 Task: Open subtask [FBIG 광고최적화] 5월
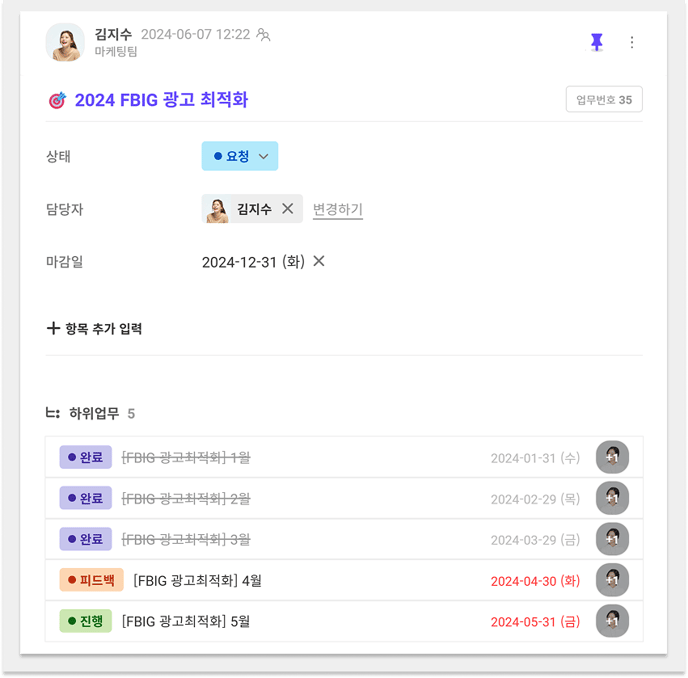pyautogui.click(x=186, y=621)
